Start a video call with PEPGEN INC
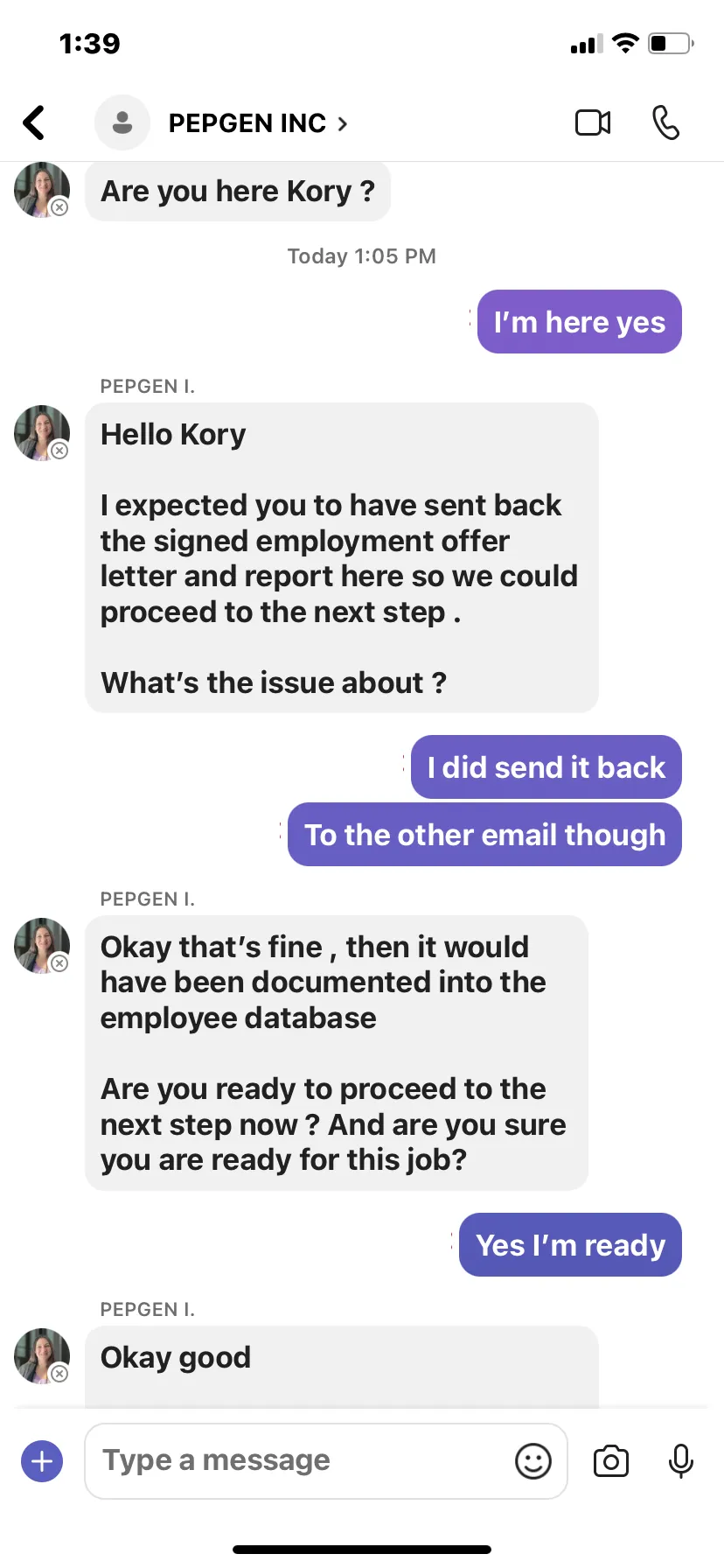The width and height of the screenshot is (724, 1568). coord(593,122)
